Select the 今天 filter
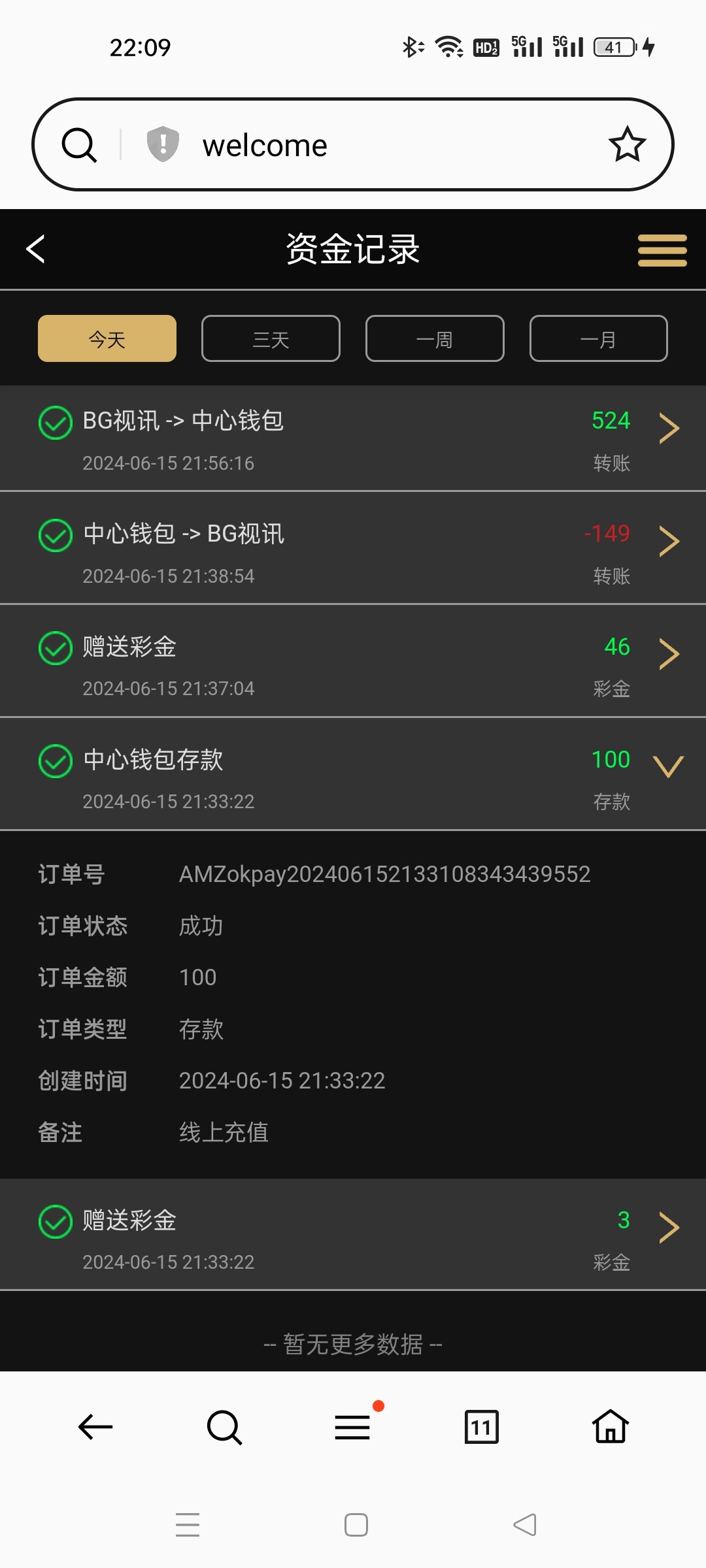 pyautogui.click(x=107, y=338)
